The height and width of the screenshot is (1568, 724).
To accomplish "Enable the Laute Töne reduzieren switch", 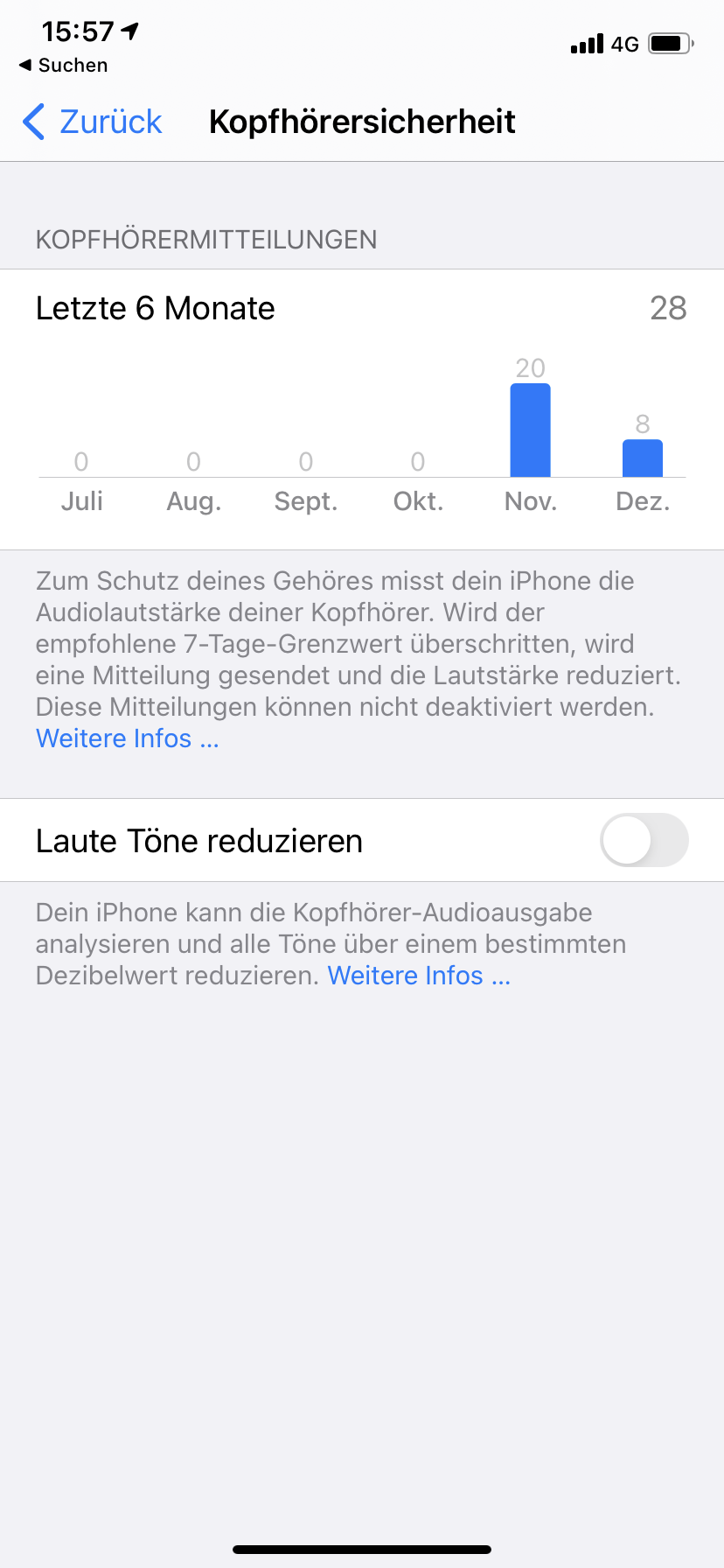I will [644, 840].
